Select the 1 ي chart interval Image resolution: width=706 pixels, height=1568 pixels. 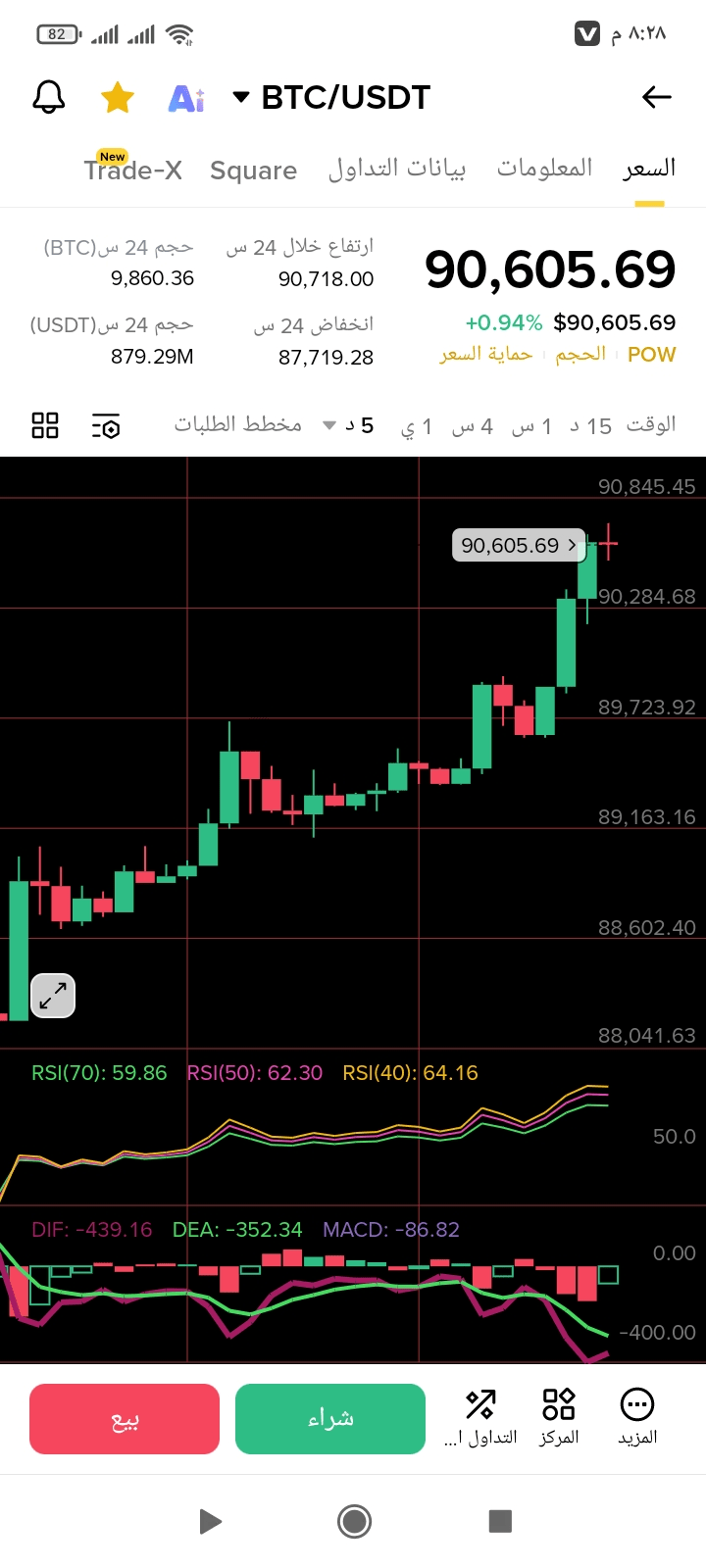coord(416,426)
